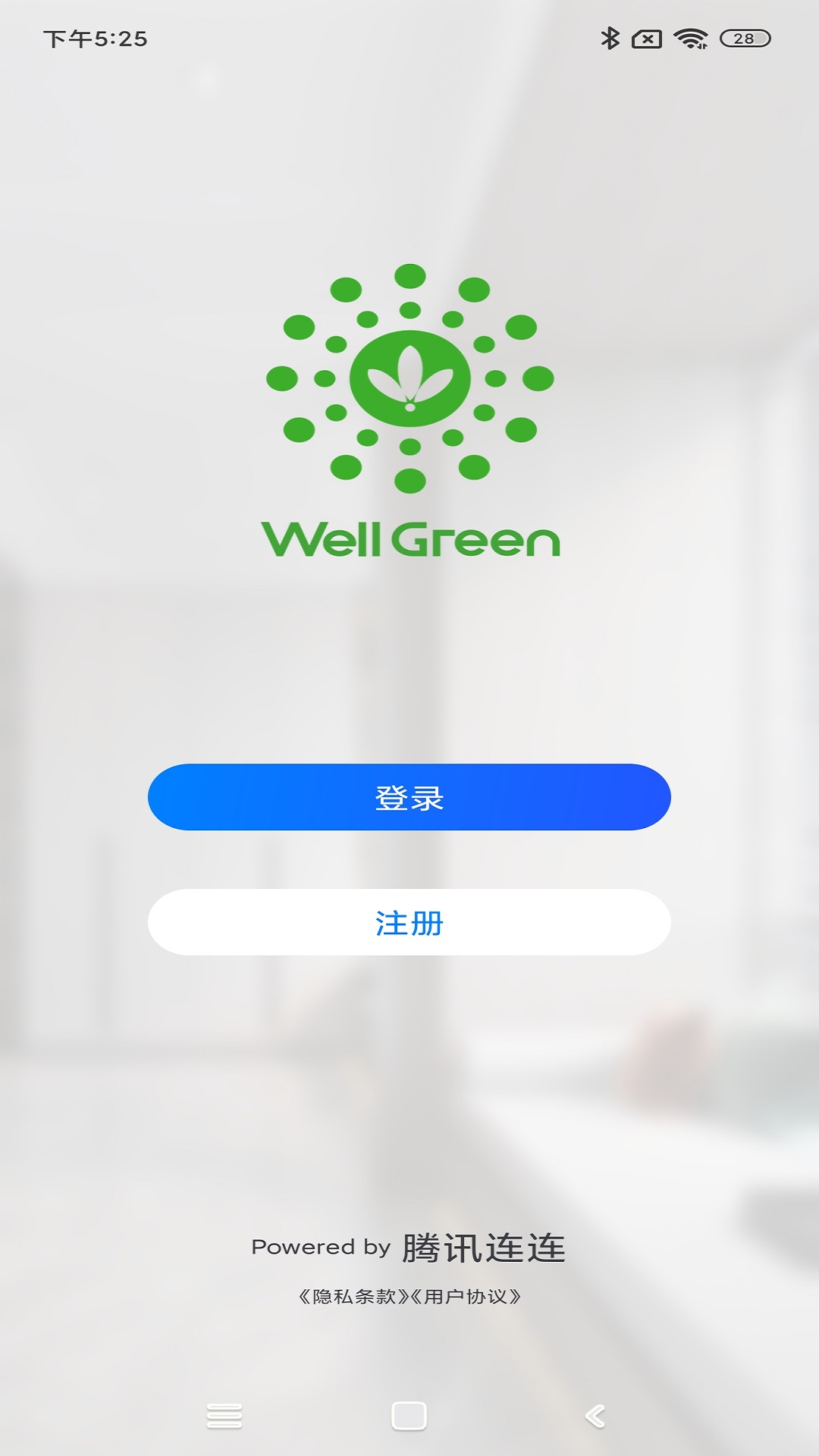Go back using the system back button
819x1456 pixels.
coord(595,1416)
